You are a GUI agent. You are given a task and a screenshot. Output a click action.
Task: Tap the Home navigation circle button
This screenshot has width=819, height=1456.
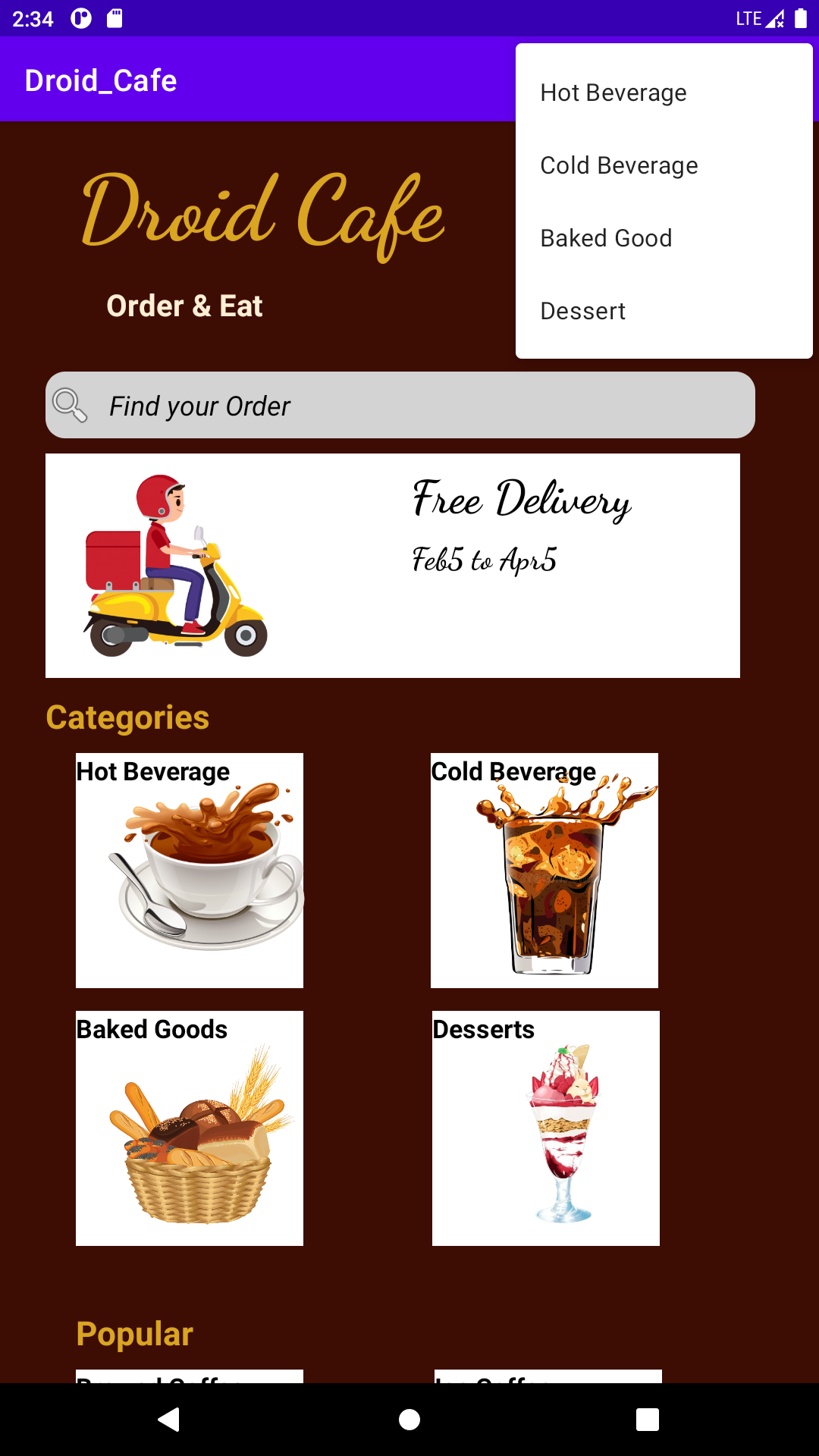[409, 1419]
